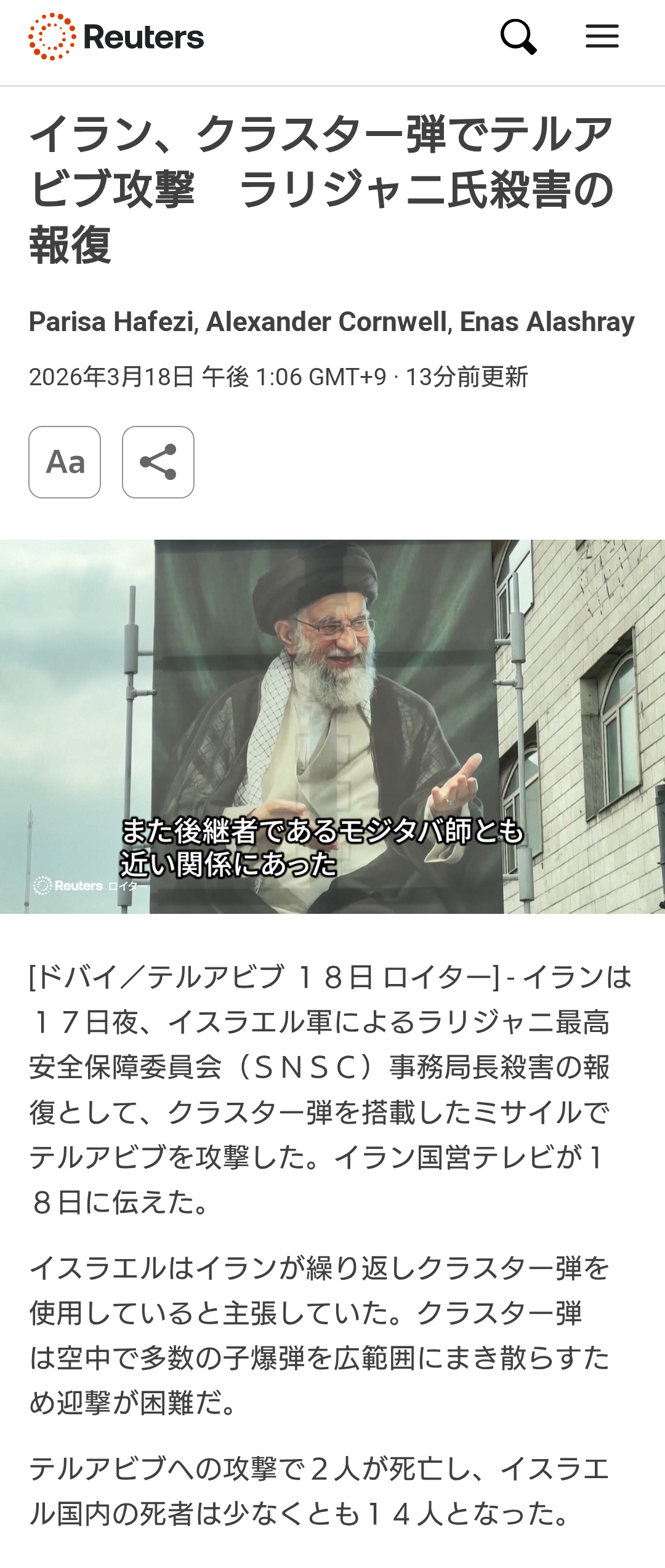665x1568 pixels.
Task: Open the hamburger menu
Action: pyautogui.click(x=602, y=36)
